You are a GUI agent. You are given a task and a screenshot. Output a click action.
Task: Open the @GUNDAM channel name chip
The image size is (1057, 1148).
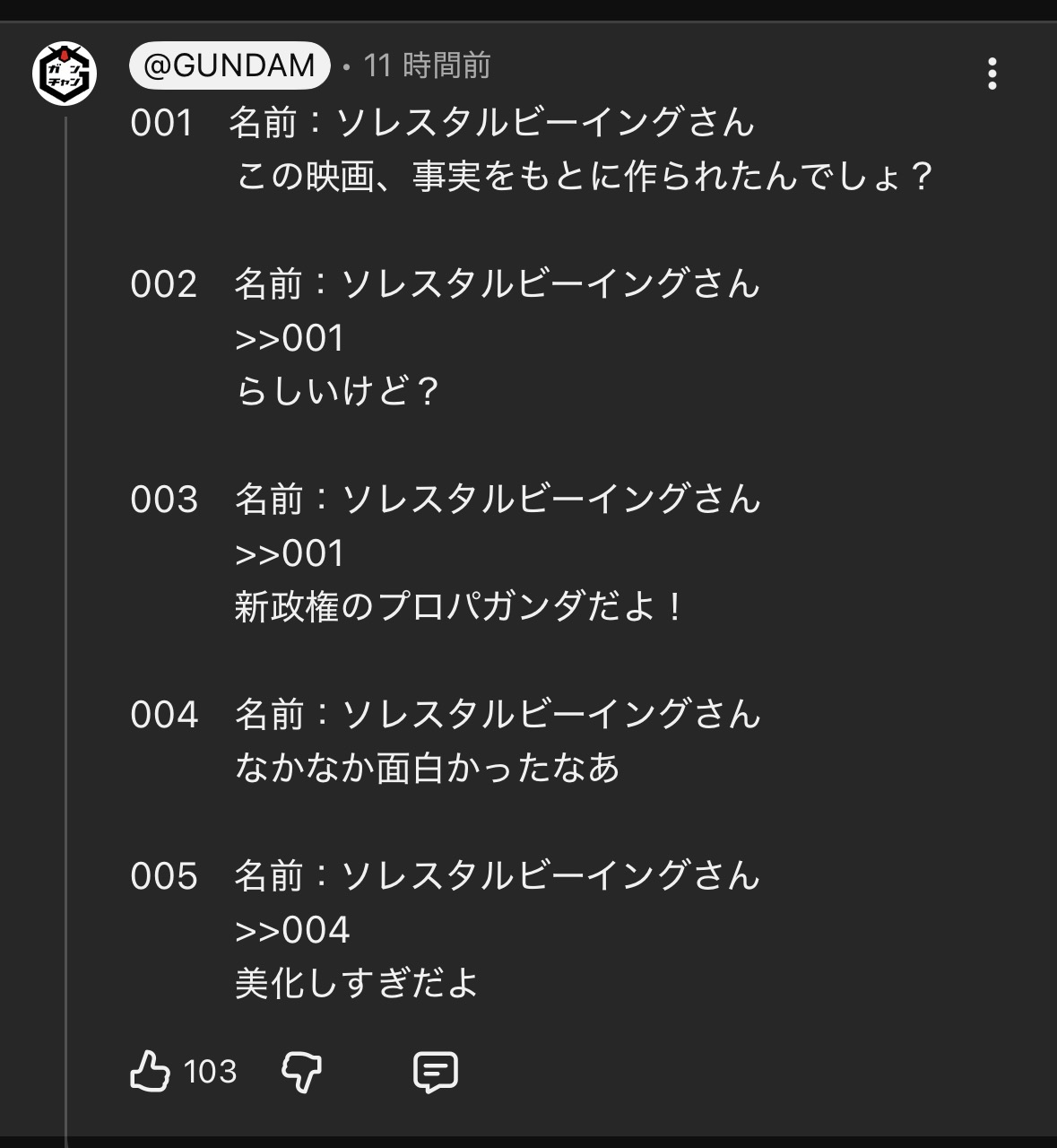230,65
